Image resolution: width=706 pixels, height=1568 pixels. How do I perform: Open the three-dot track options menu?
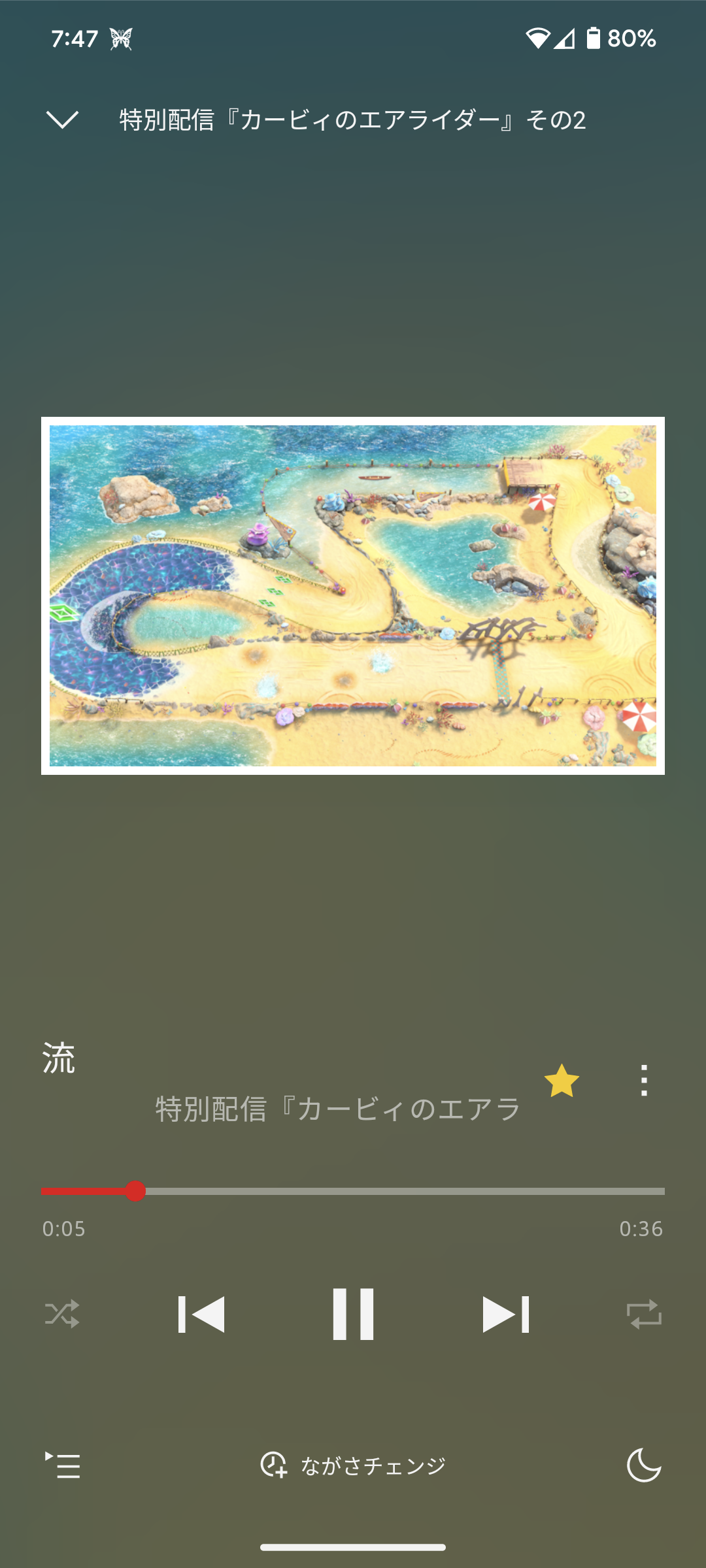(x=644, y=1081)
